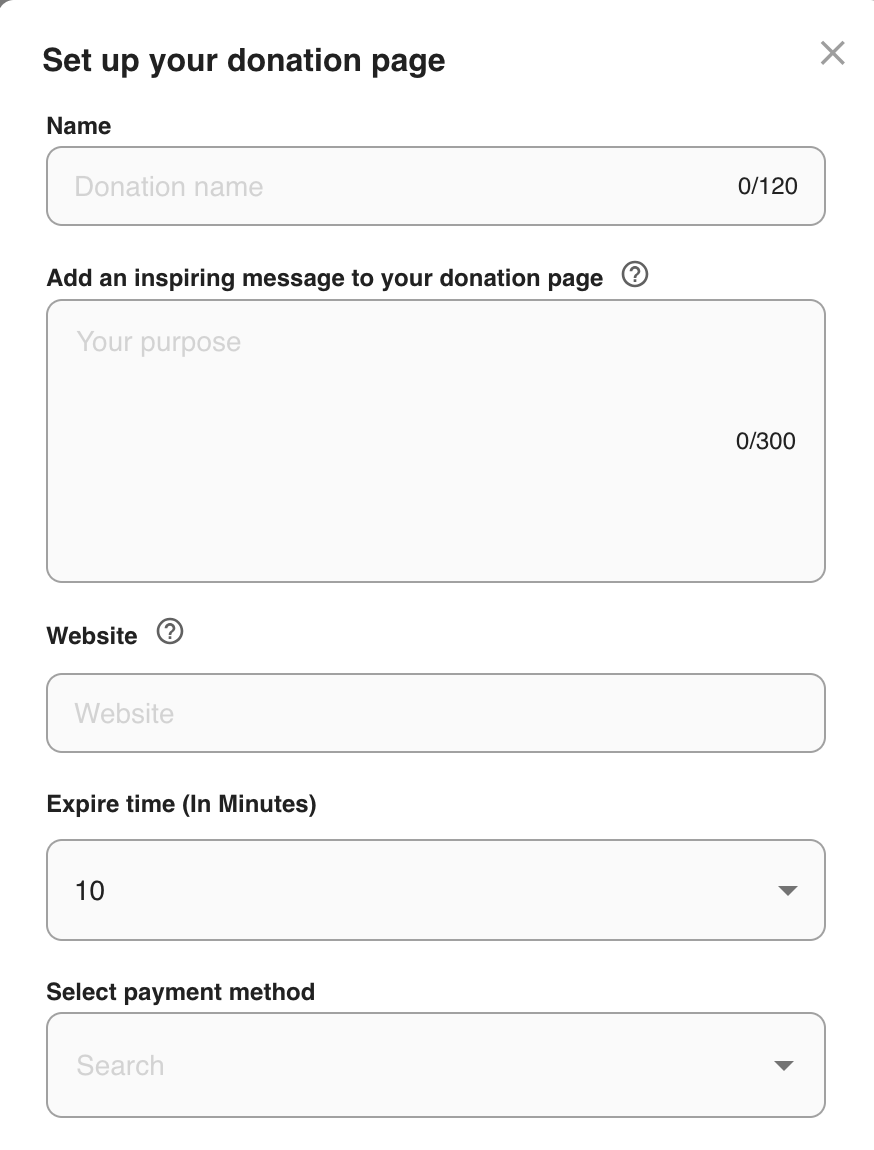Click the Website help icon
874x1150 pixels.
click(169, 632)
